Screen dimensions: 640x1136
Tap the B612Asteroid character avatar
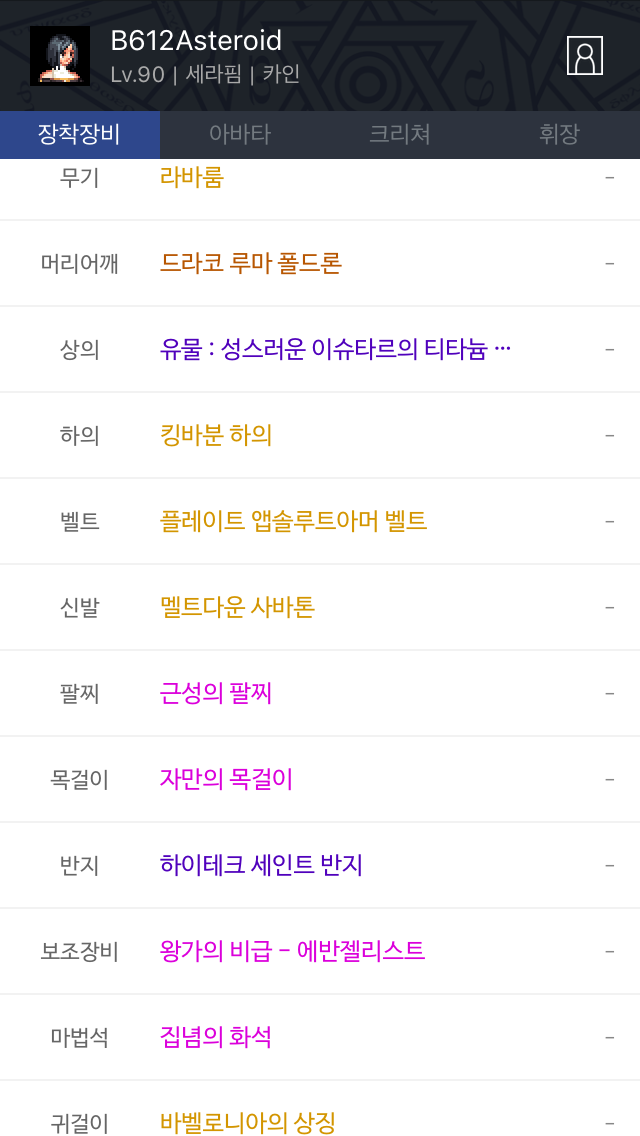point(60,56)
